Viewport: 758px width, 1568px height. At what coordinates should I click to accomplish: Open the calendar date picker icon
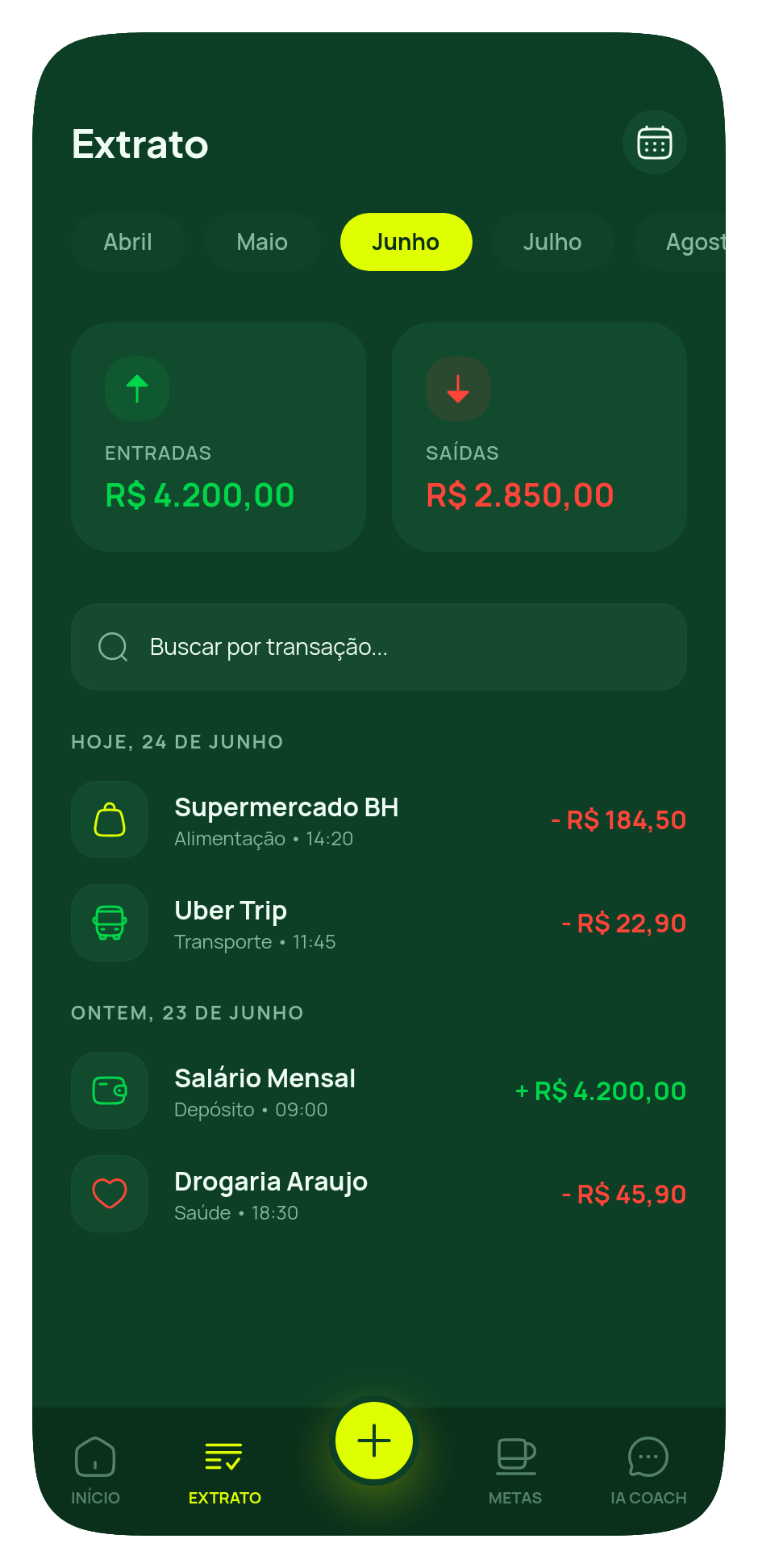click(655, 141)
